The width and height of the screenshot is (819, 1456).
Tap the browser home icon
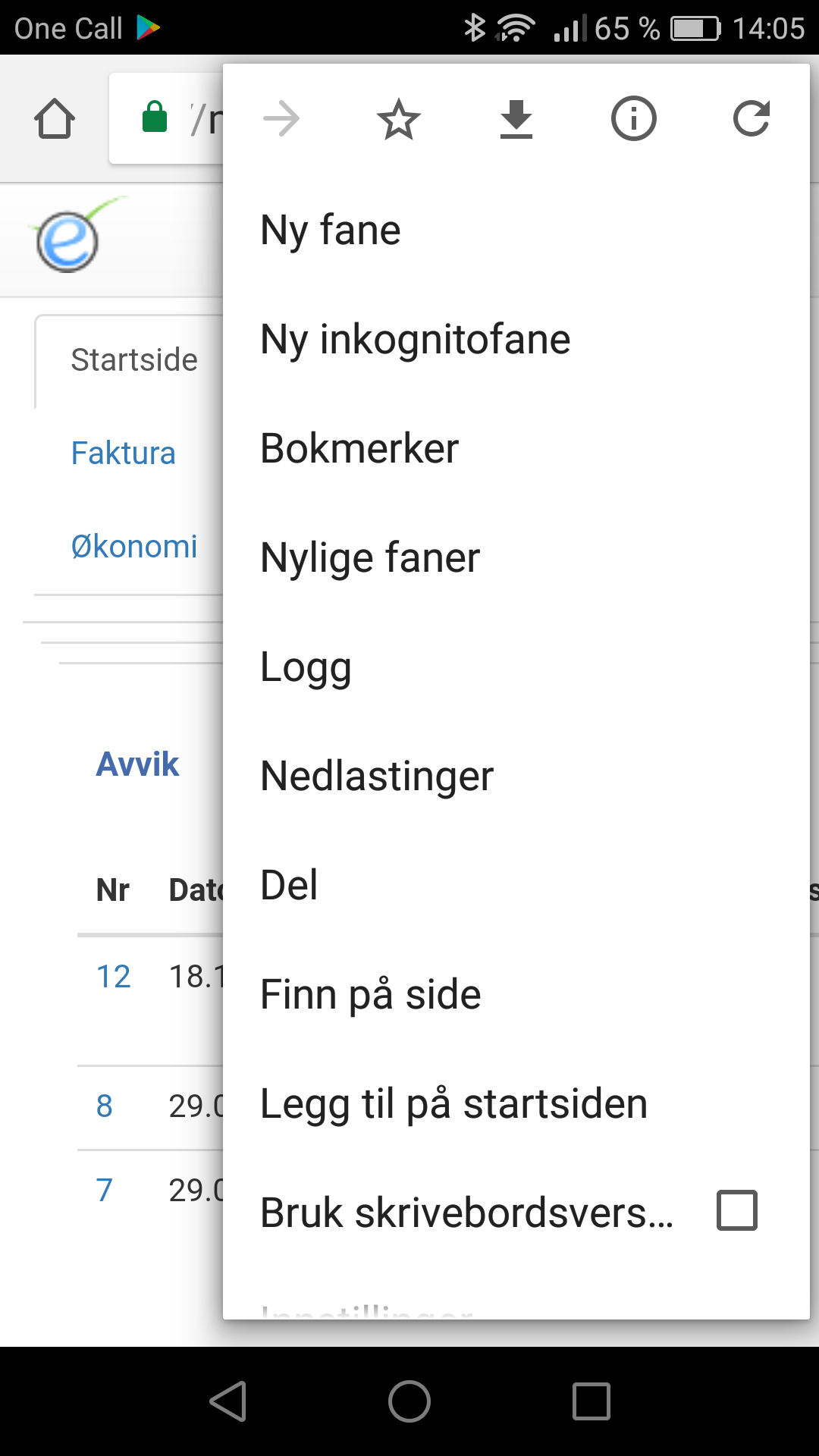pyautogui.click(x=55, y=119)
